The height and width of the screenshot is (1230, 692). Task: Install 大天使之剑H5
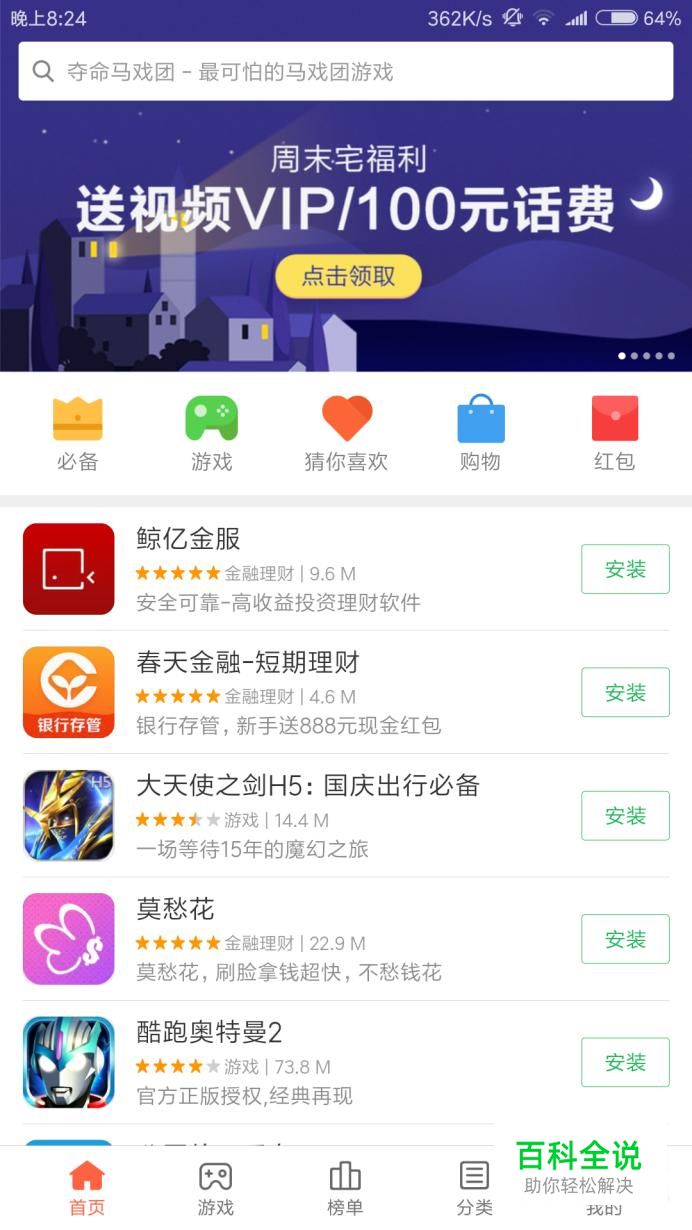click(x=625, y=816)
